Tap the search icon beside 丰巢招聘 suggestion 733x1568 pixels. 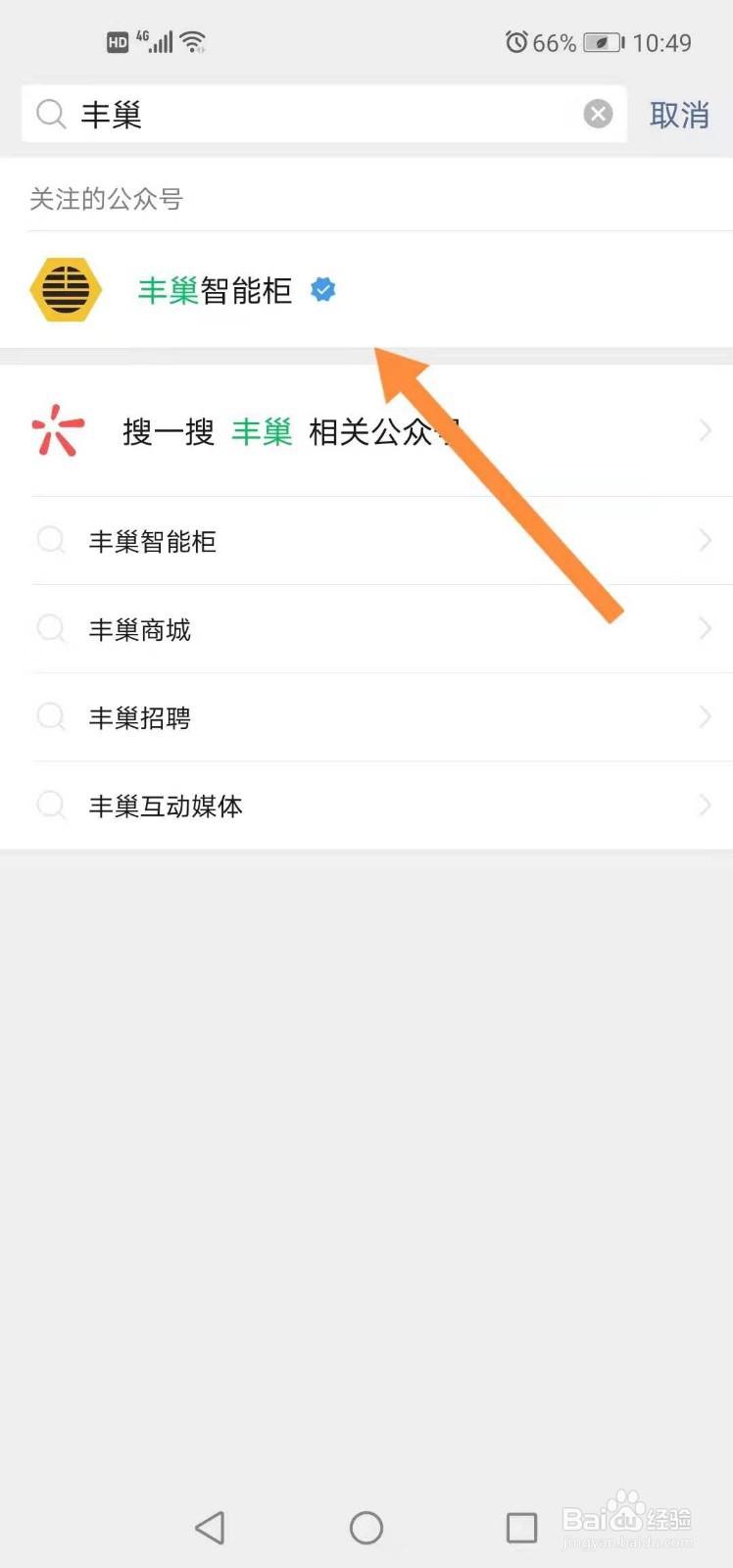pyautogui.click(x=50, y=716)
